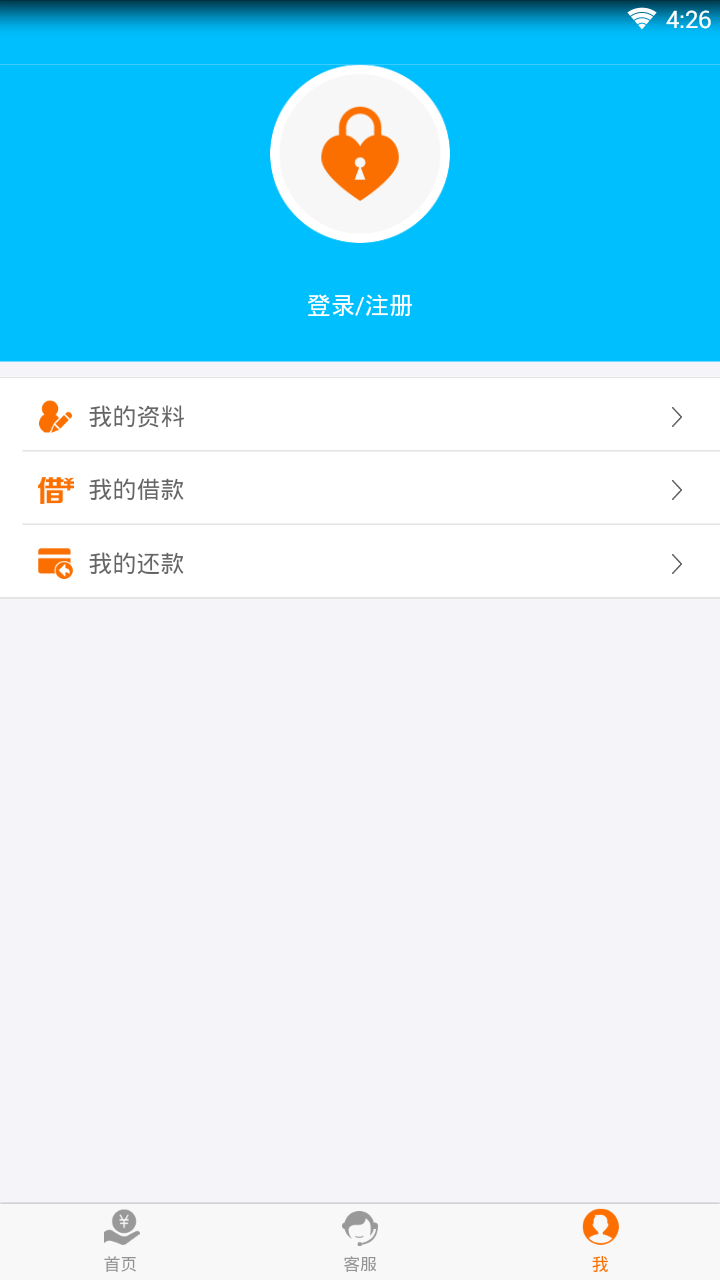Select the pencil-person icon beside 我的资料
Image resolution: width=720 pixels, height=1280 pixels.
[x=55, y=416]
